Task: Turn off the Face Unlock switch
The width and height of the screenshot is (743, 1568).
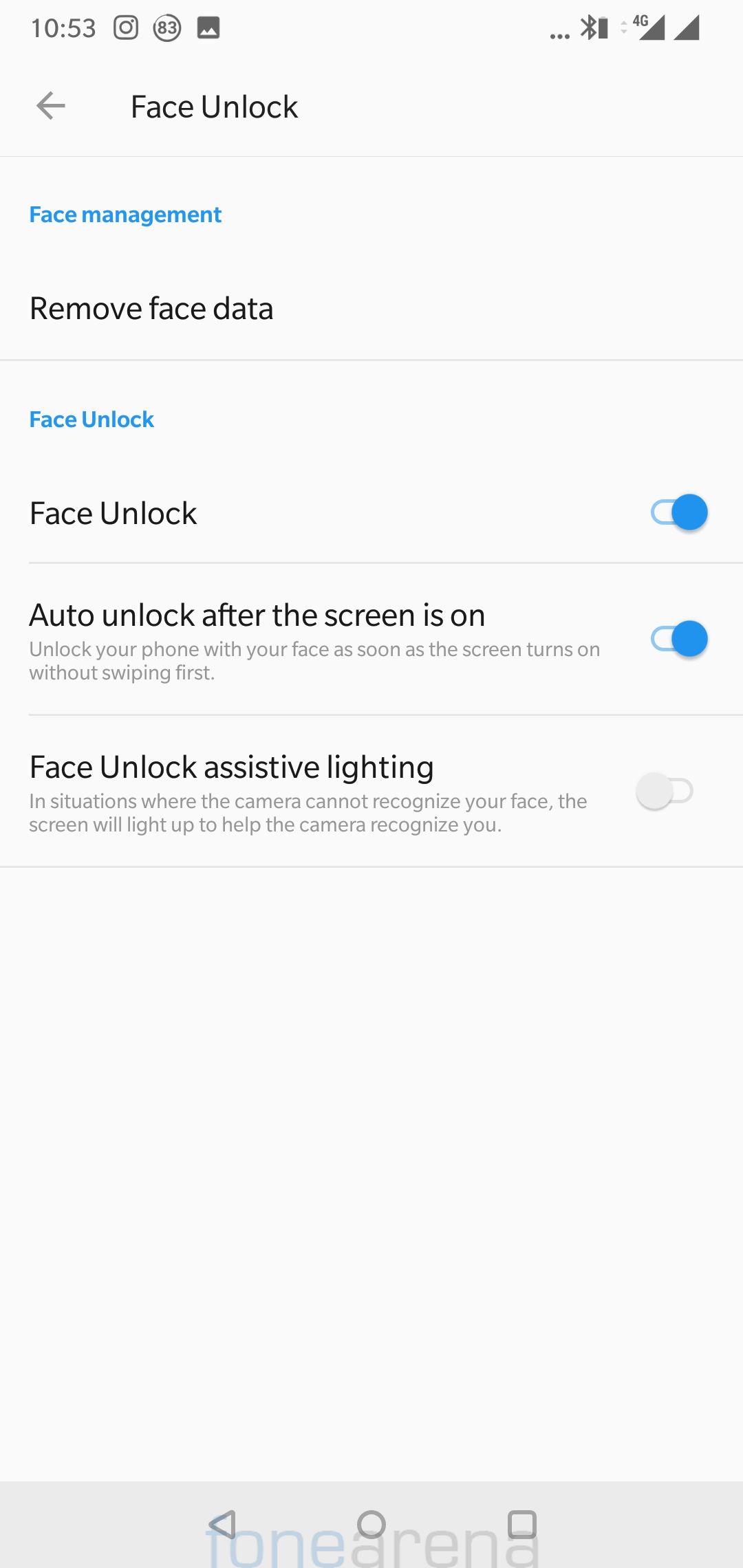Action: [678, 512]
